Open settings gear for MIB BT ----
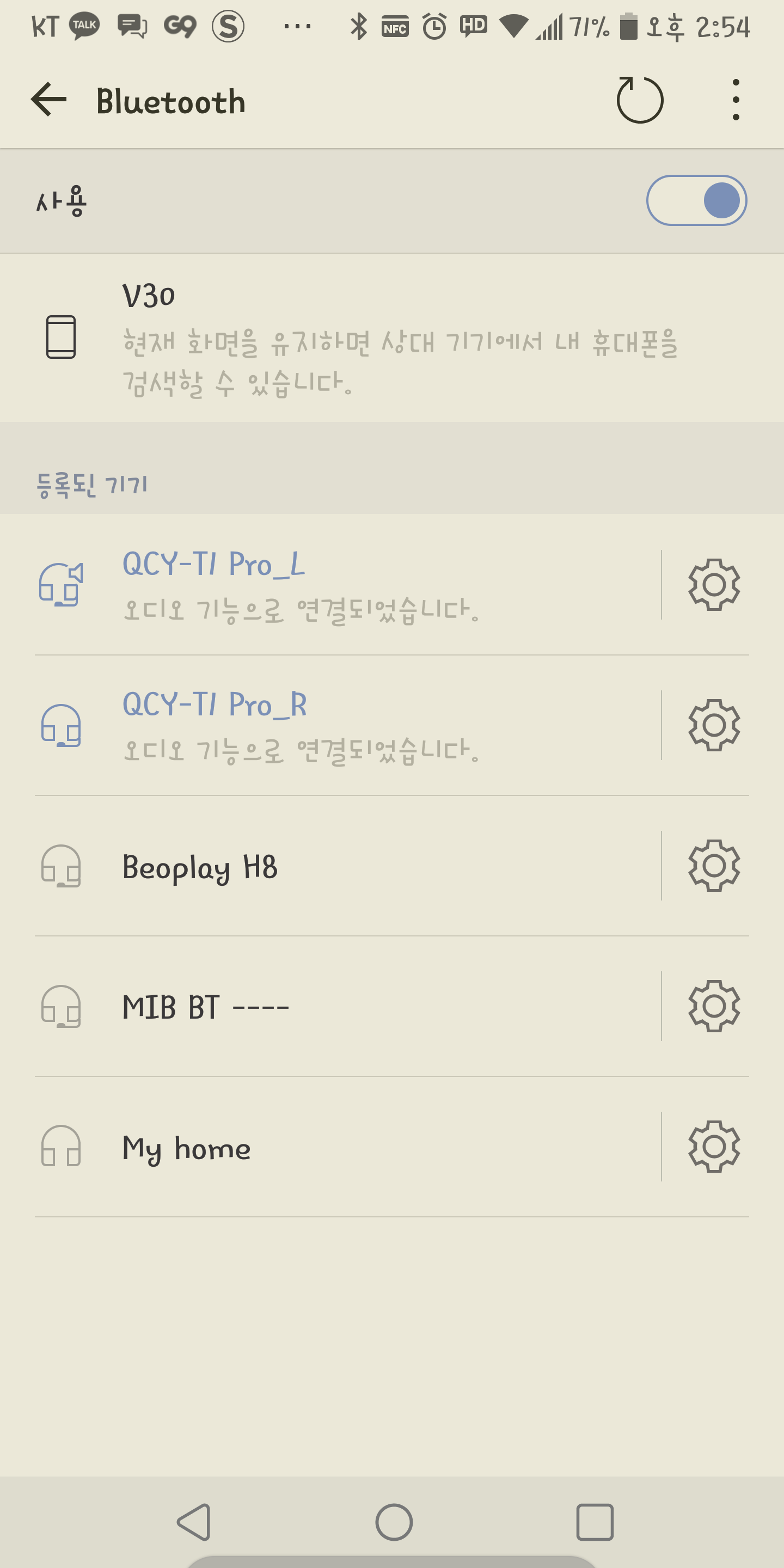This screenshot has height=1568, width=784. pos(713,1006)
